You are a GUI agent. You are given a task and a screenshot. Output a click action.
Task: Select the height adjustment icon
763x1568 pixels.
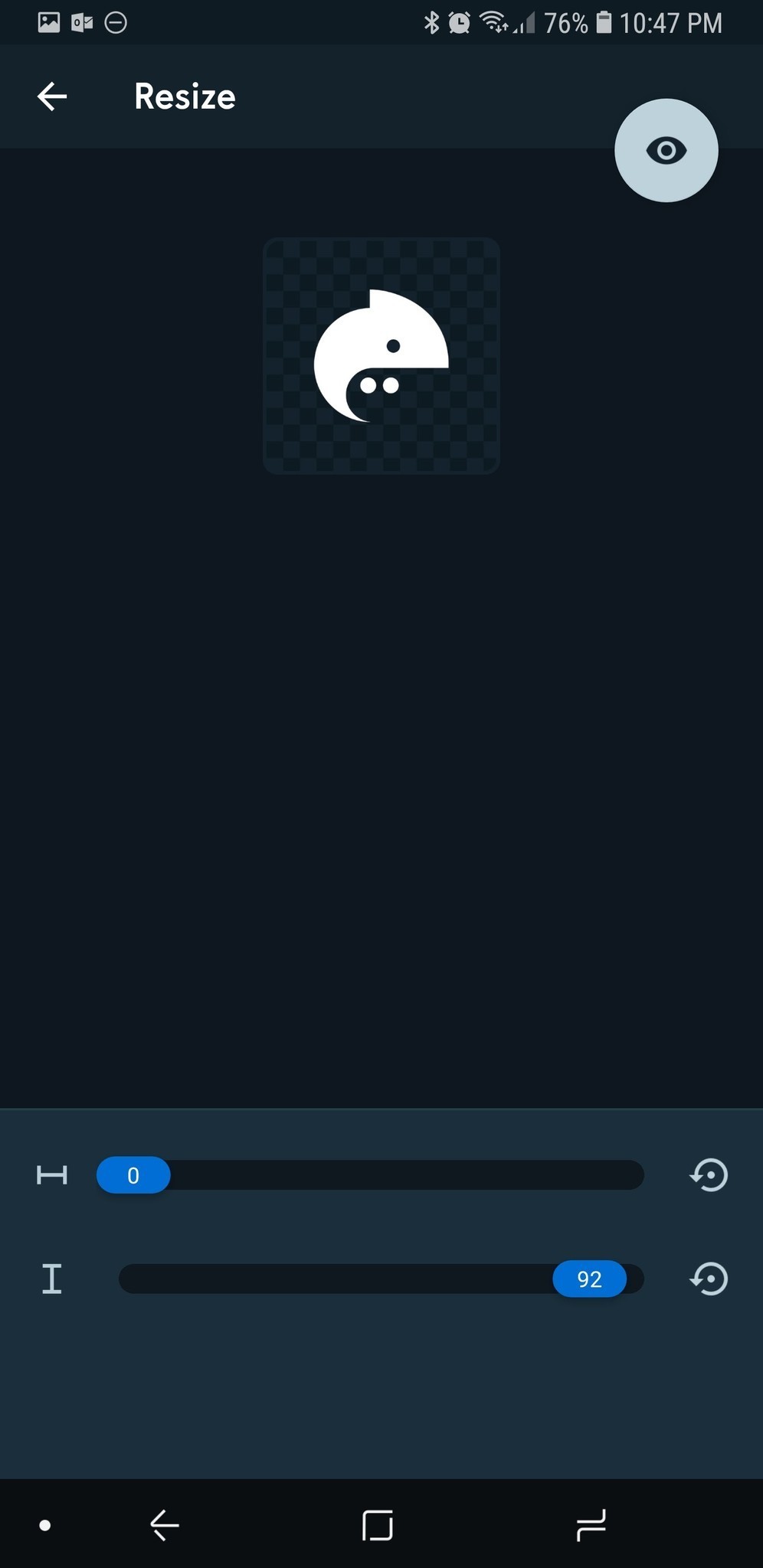[51, 1279]
